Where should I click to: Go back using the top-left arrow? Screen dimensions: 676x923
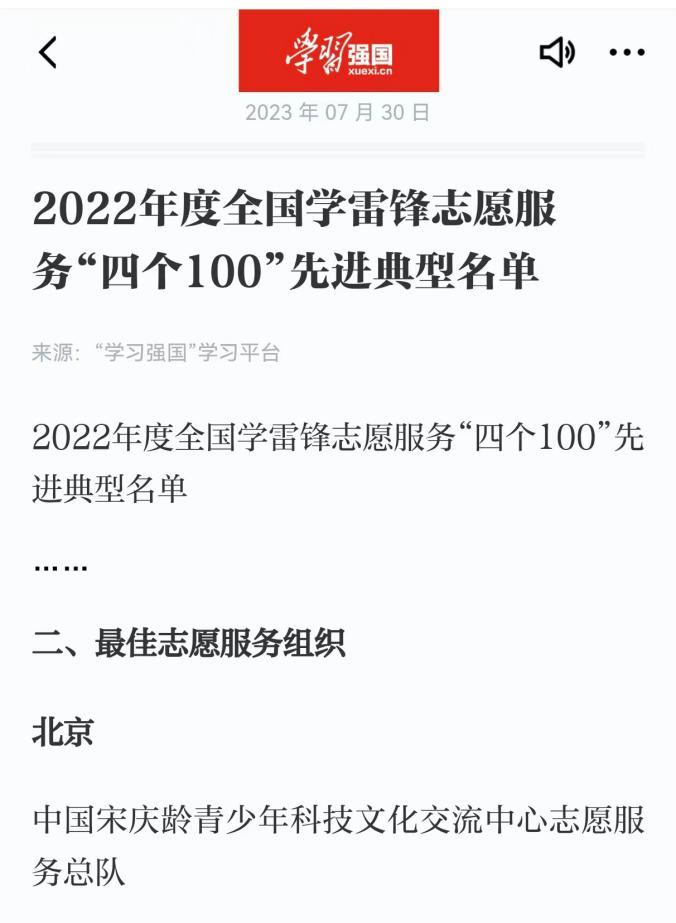[48, 52]
